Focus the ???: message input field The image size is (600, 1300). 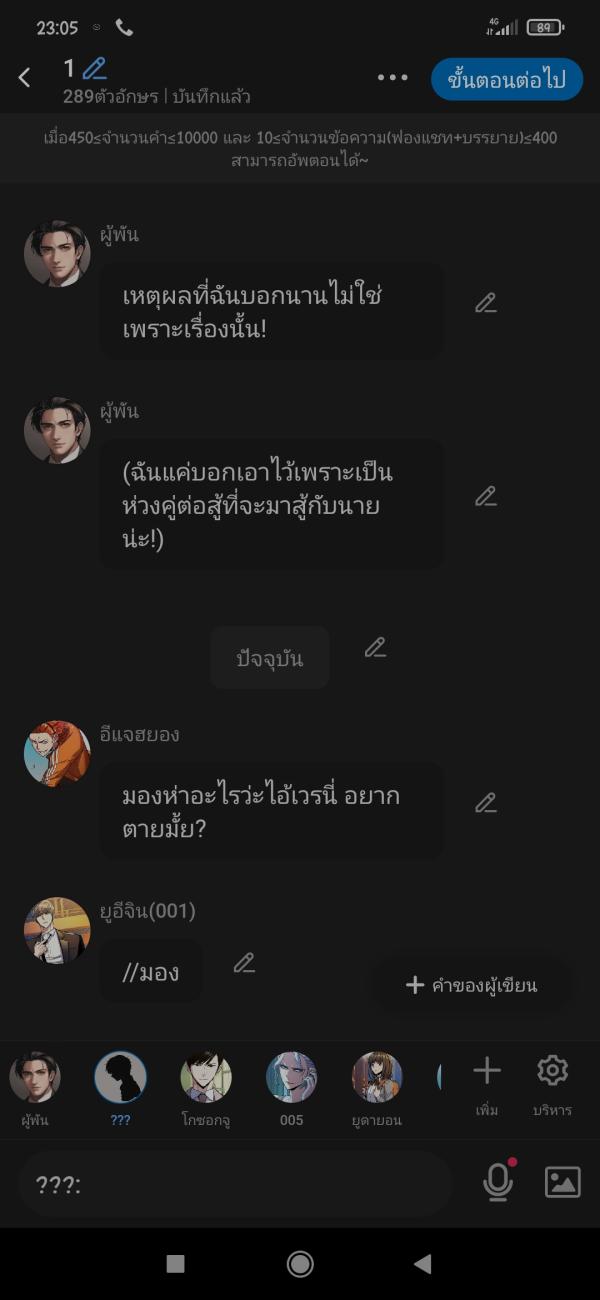click(x=235, y=1184)
